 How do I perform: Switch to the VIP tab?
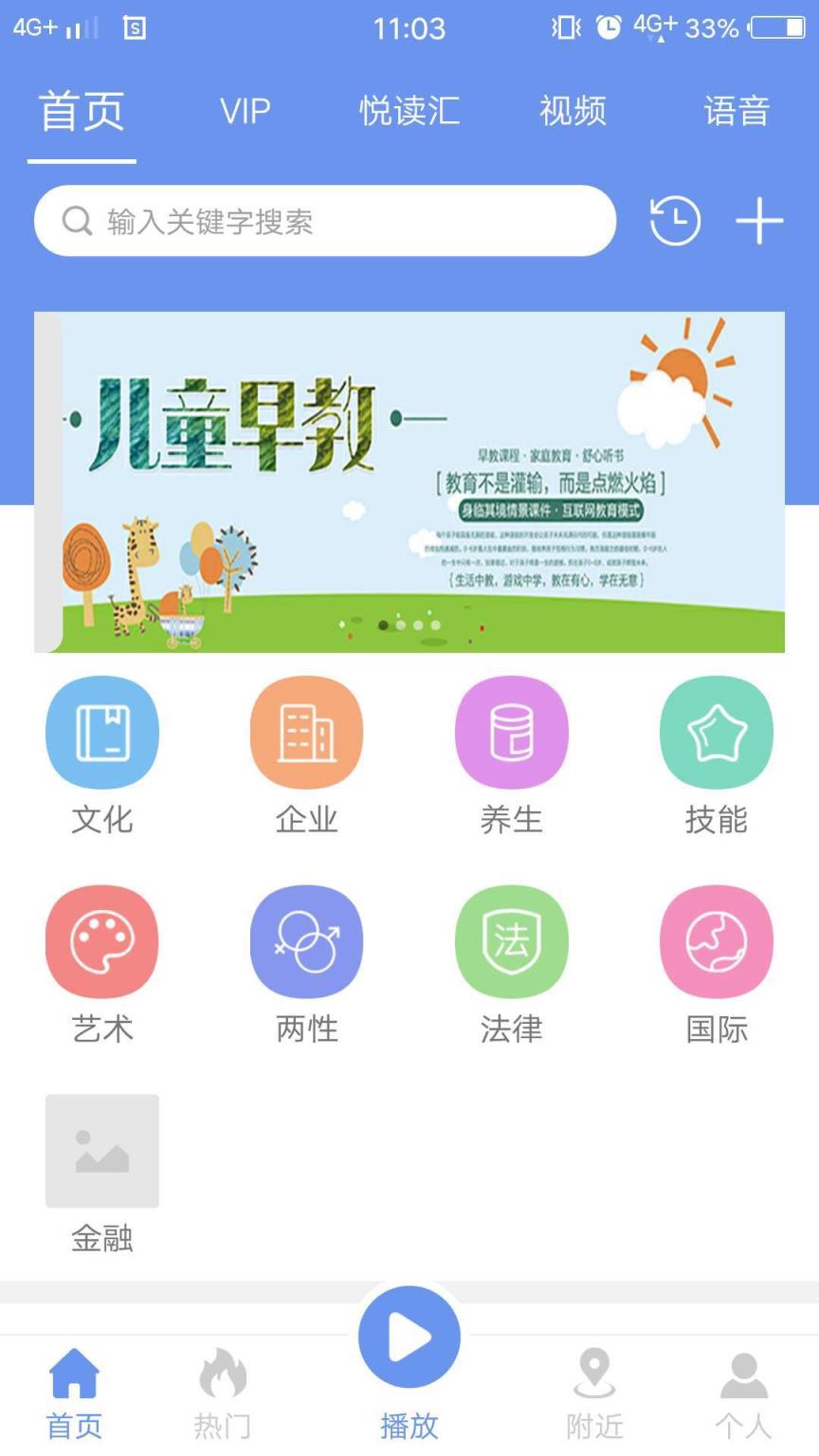click(x=245, y=111)
